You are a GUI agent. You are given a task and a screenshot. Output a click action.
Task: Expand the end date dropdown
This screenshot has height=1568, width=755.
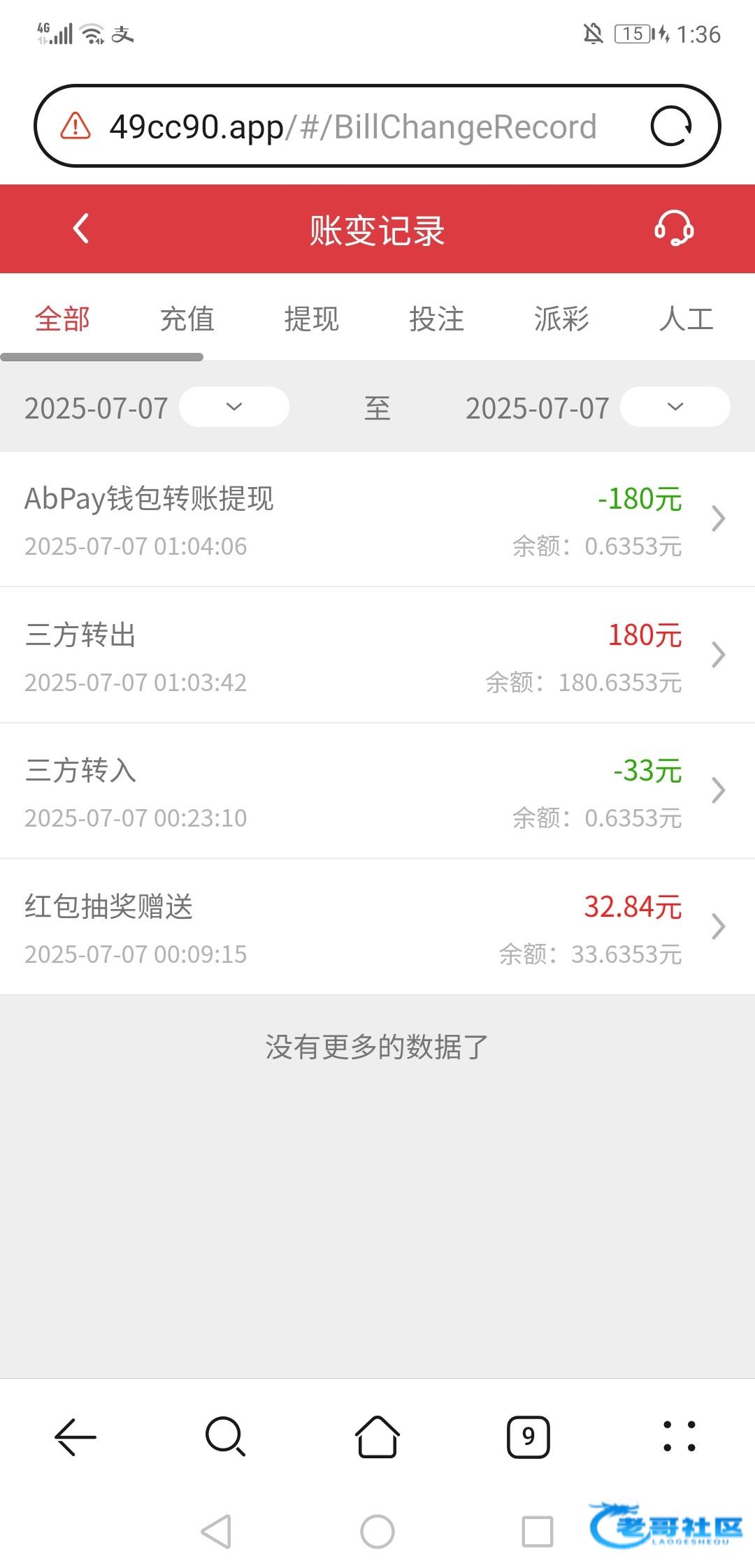click(x=675, y=407)
